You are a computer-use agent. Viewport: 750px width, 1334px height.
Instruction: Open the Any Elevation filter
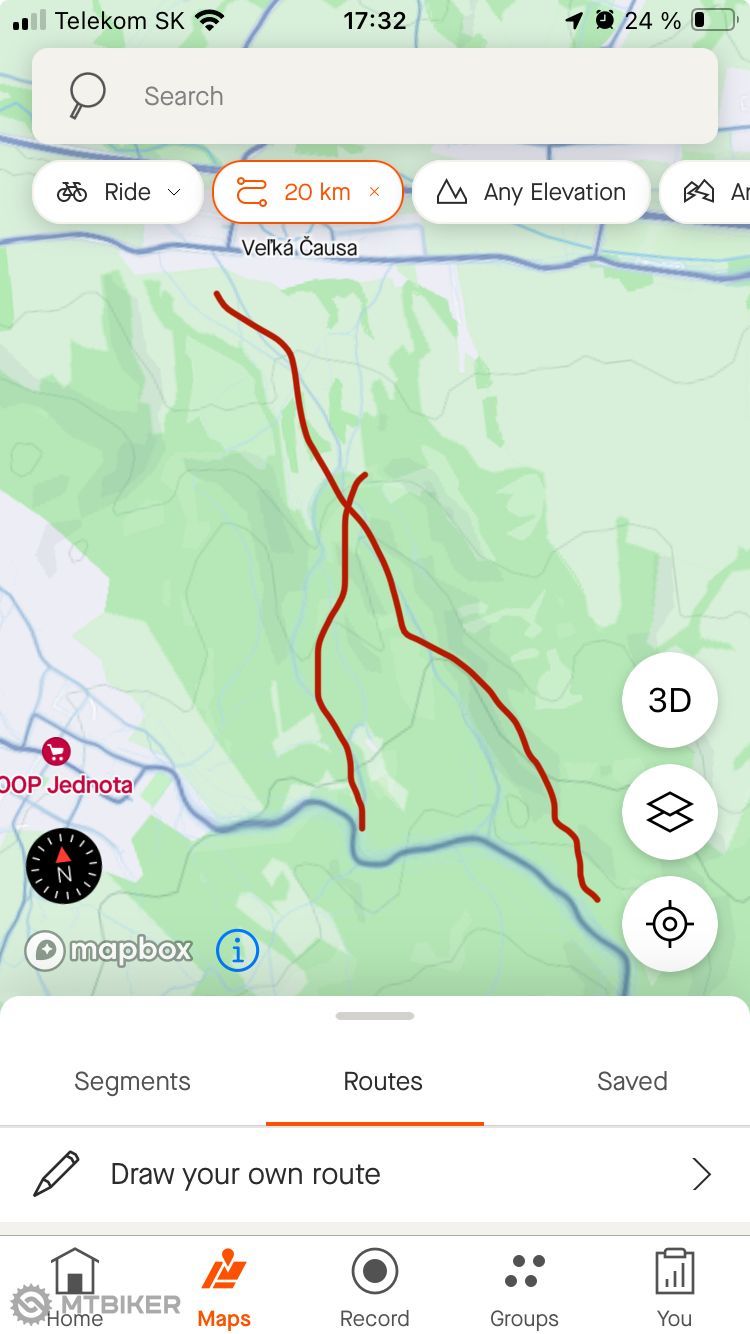point(531,192)
